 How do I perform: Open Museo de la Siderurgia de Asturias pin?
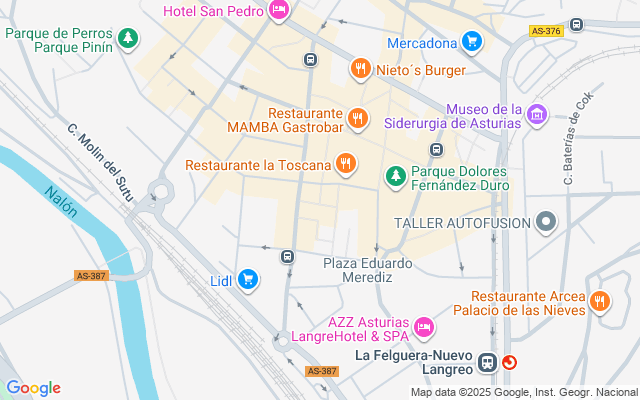pos(538,116)
